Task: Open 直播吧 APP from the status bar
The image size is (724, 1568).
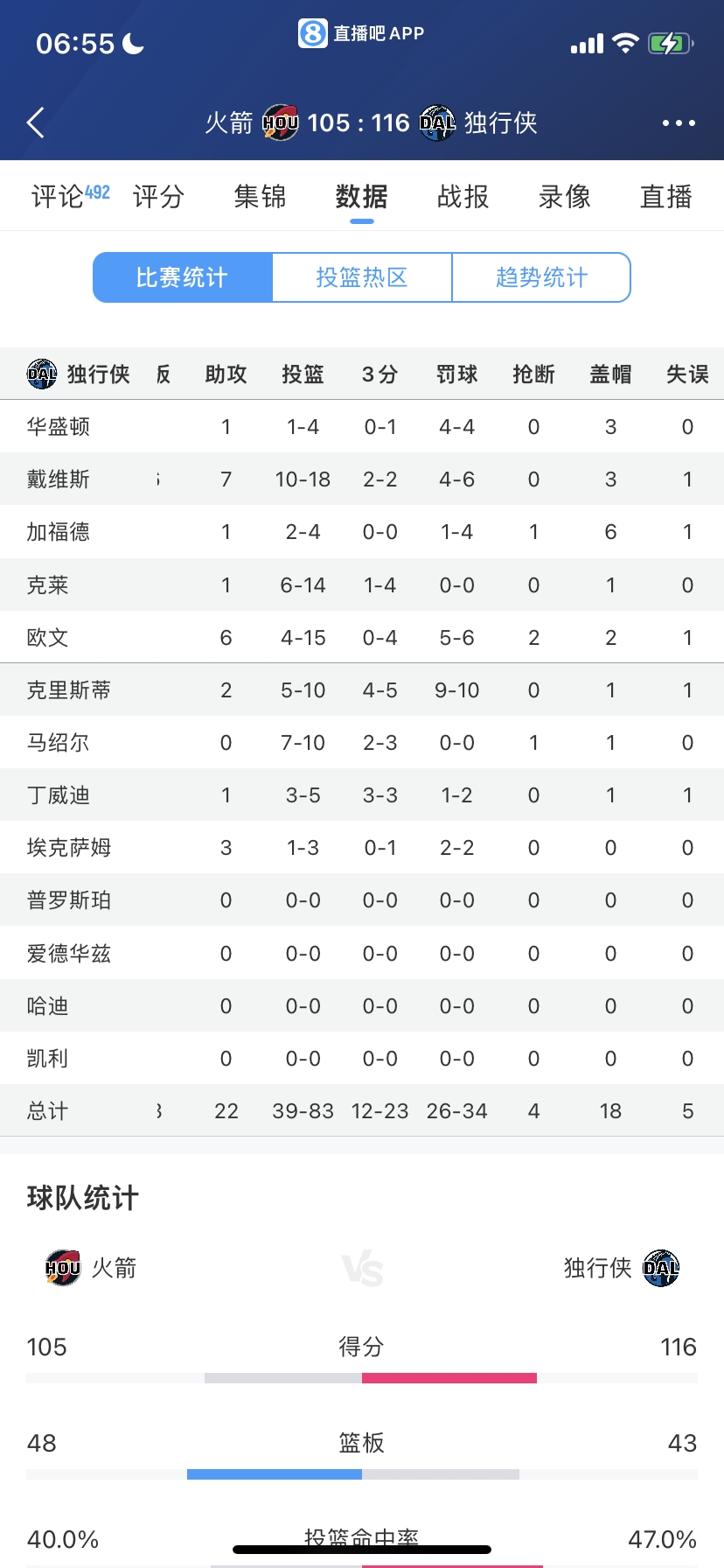Action: (361, 33)
